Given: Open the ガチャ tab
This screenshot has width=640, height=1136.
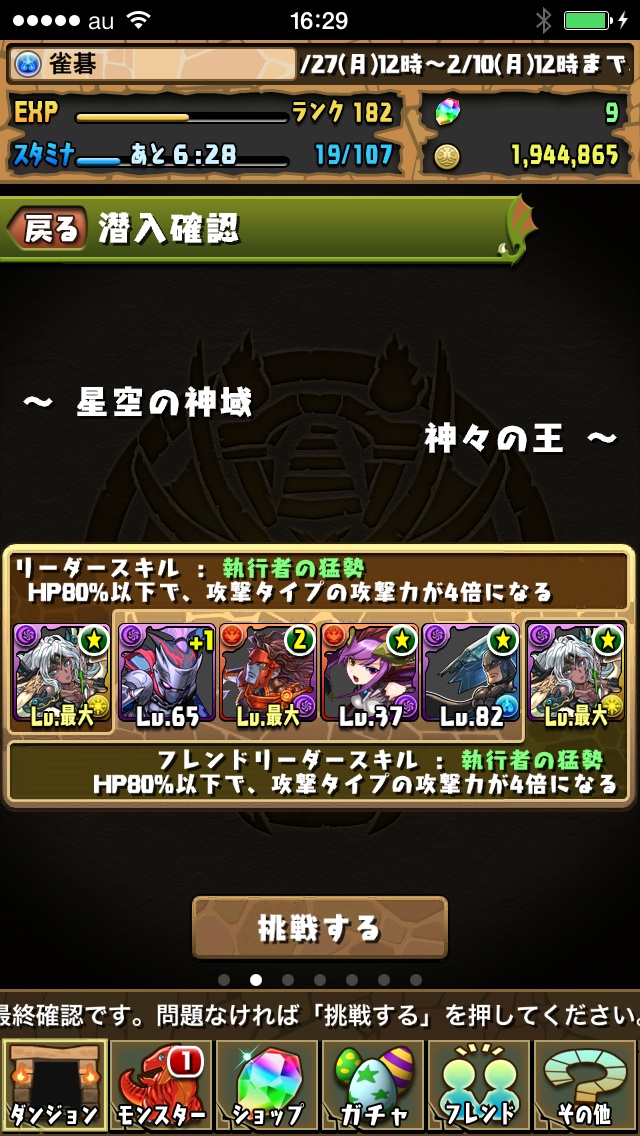Looking at the screenshot, I should point(372,1086).
